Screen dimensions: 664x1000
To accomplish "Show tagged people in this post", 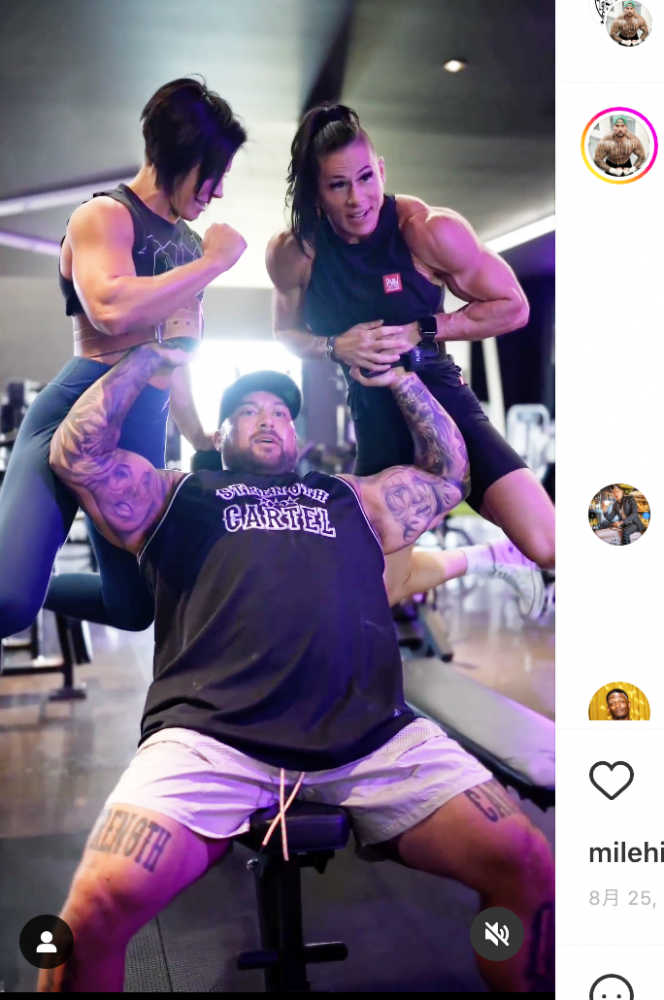I will (46, 941).
